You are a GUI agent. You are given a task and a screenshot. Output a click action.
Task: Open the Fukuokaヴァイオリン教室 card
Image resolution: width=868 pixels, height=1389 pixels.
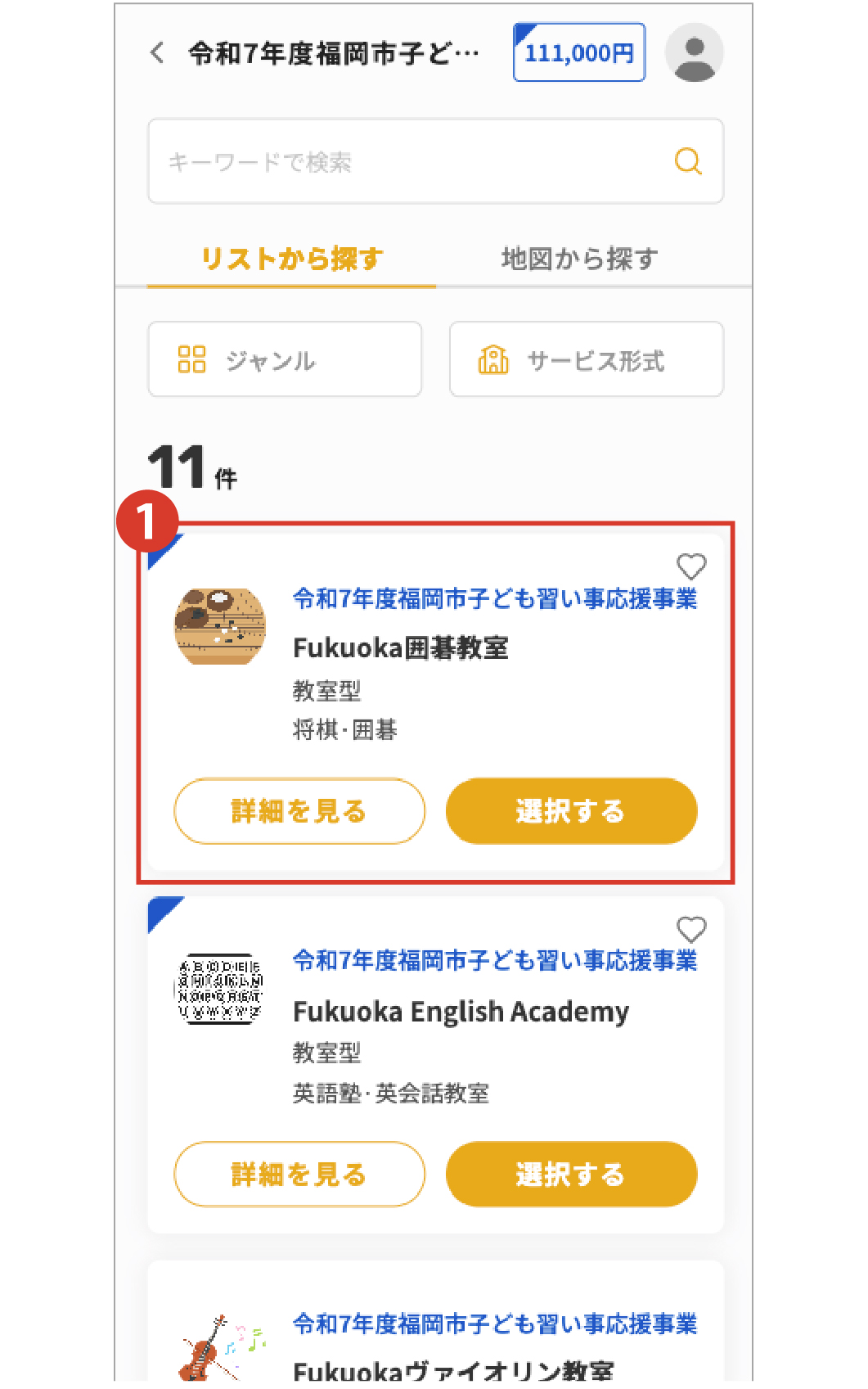click(x=453, y=1369)
